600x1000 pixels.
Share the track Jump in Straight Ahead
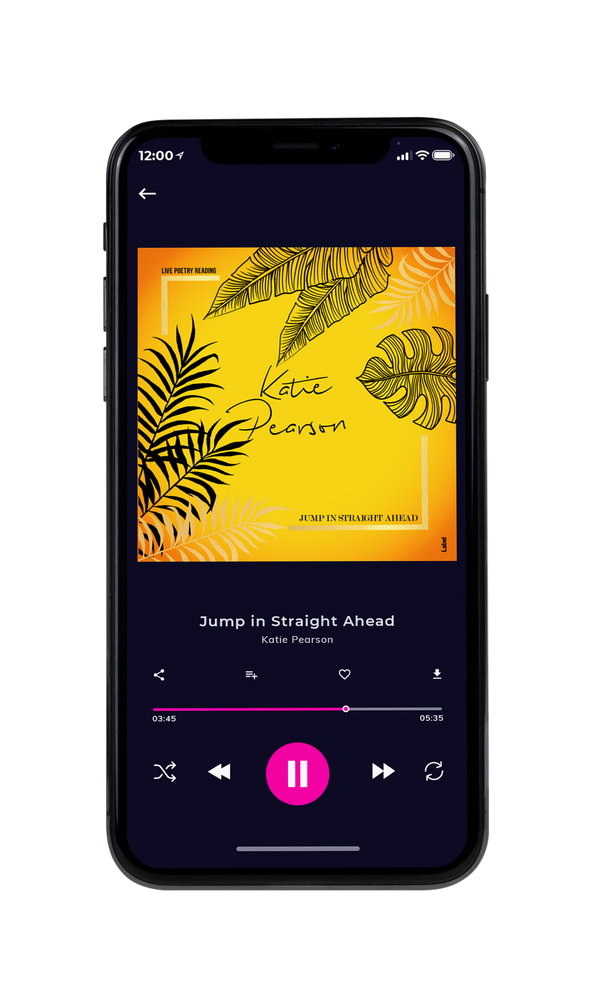[x=159, y=675]
